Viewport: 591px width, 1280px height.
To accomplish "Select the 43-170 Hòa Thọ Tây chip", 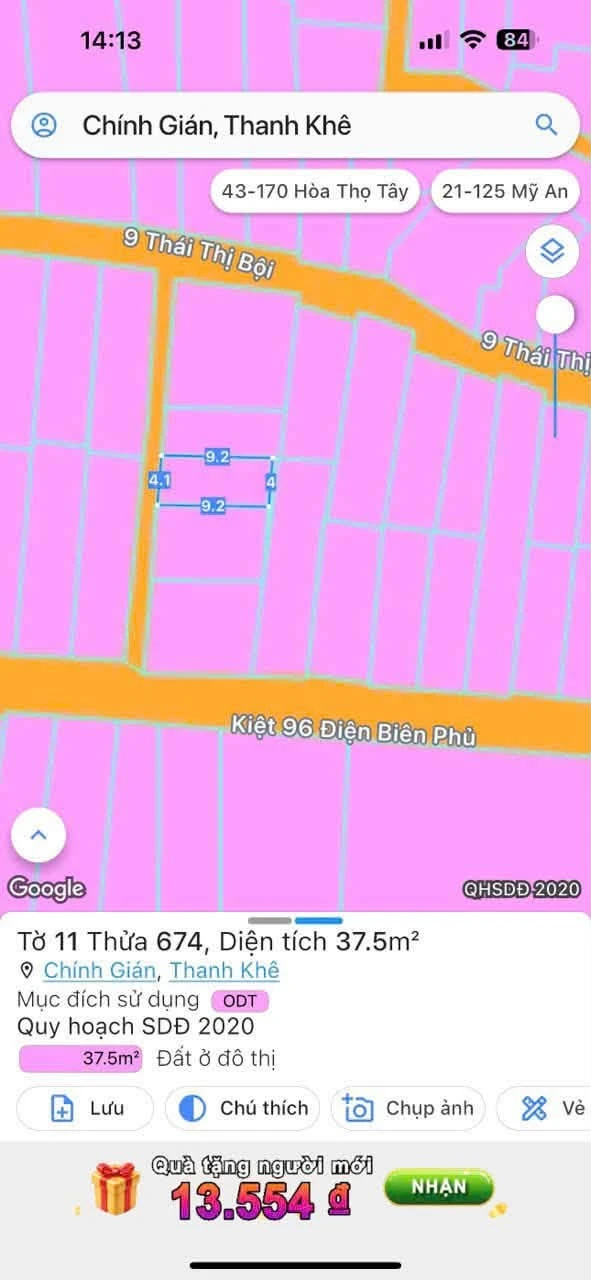I will (316, 192).
